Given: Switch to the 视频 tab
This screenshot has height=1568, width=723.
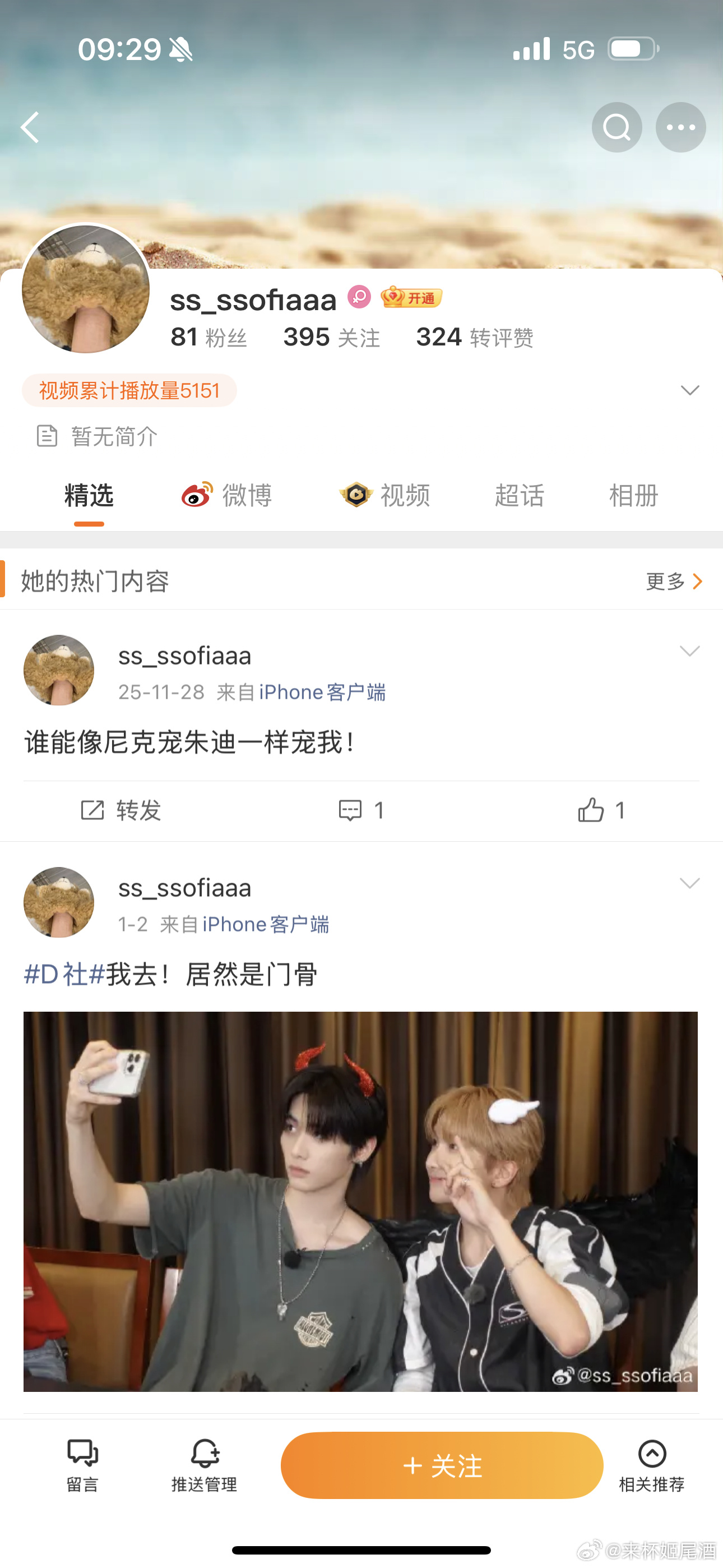Looking at the screenshot, I should pos(385,495).
